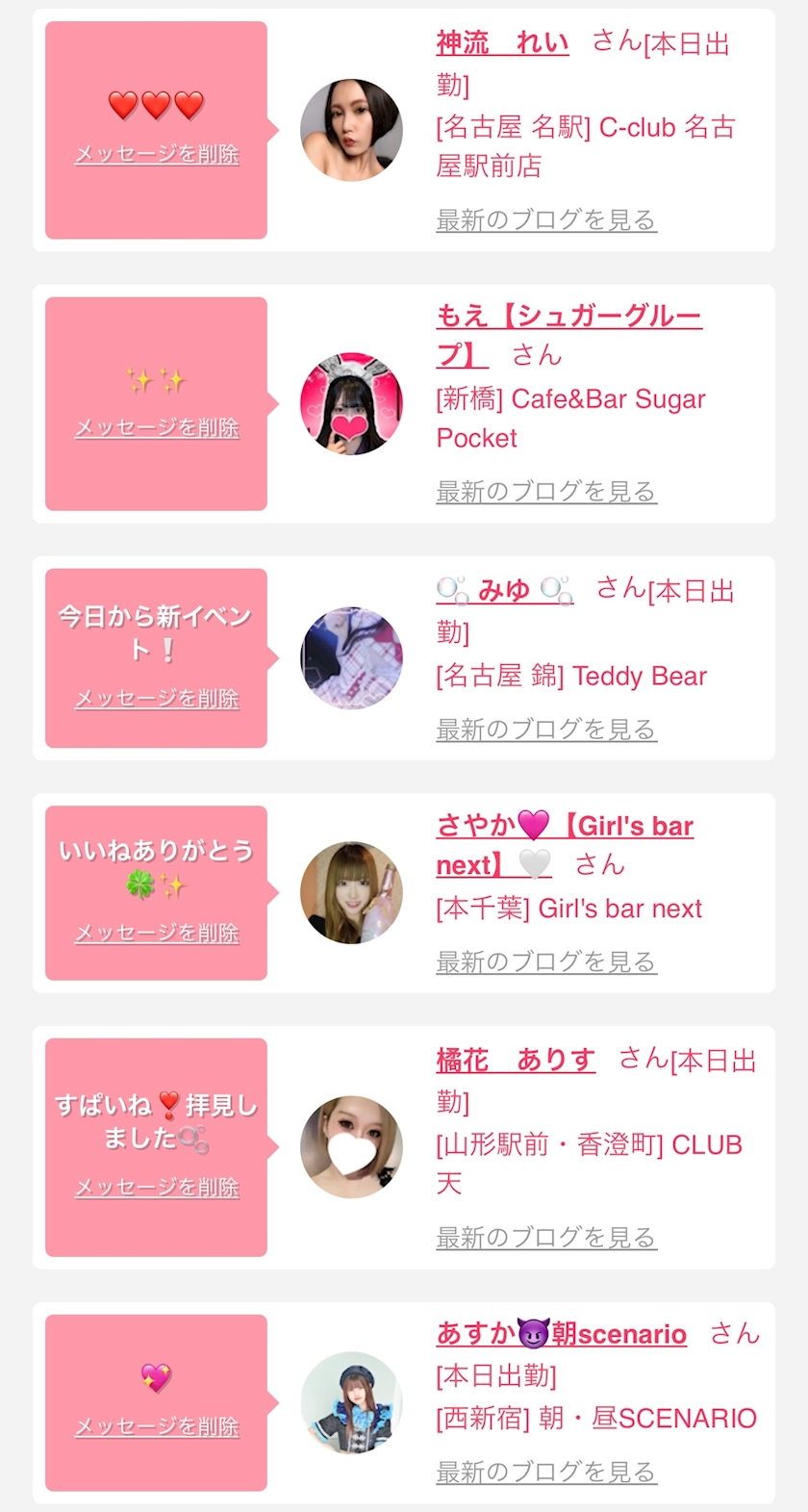Screen dimensions: 808x1512
Task: Delete the いいねありがとう message
Action: pos(157,934)
